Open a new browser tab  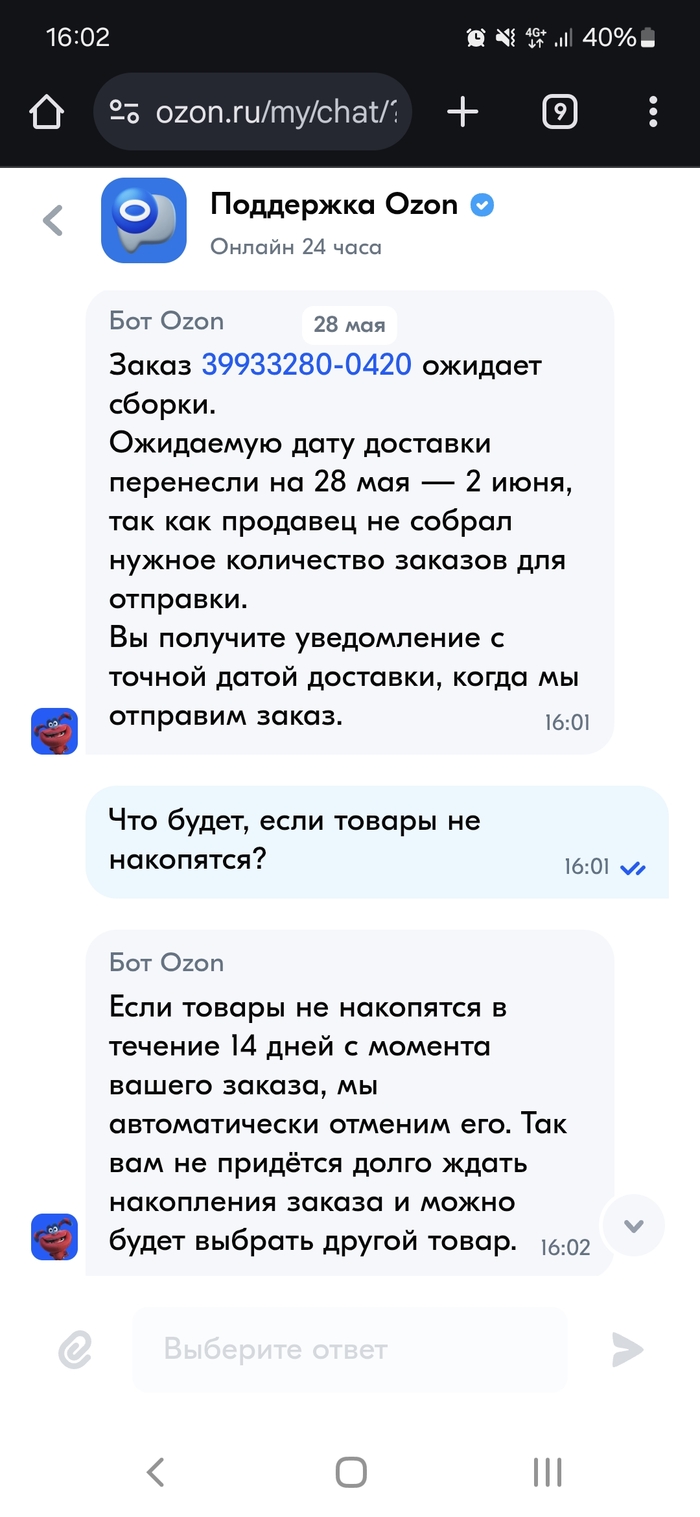click(x=462, y=112)
